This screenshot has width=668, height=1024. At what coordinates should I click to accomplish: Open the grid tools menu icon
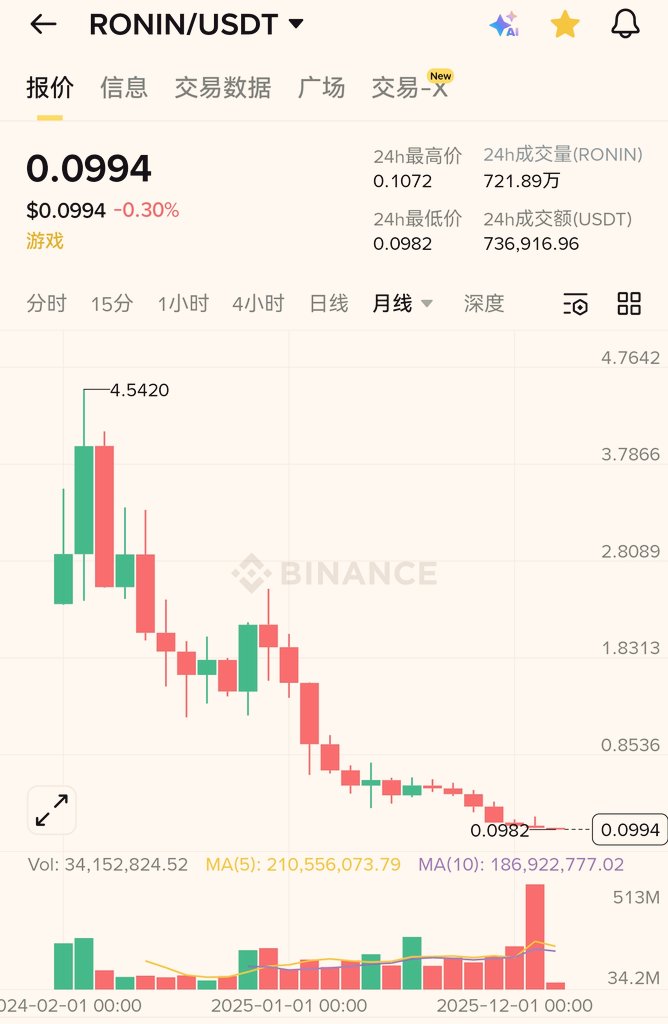(629, 304)
